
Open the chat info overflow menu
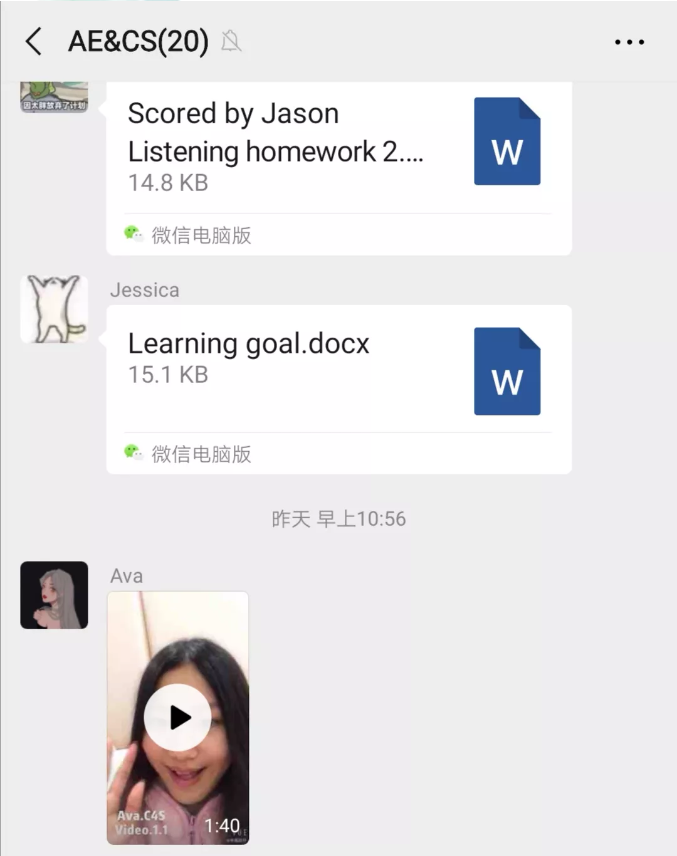[629, 42]
